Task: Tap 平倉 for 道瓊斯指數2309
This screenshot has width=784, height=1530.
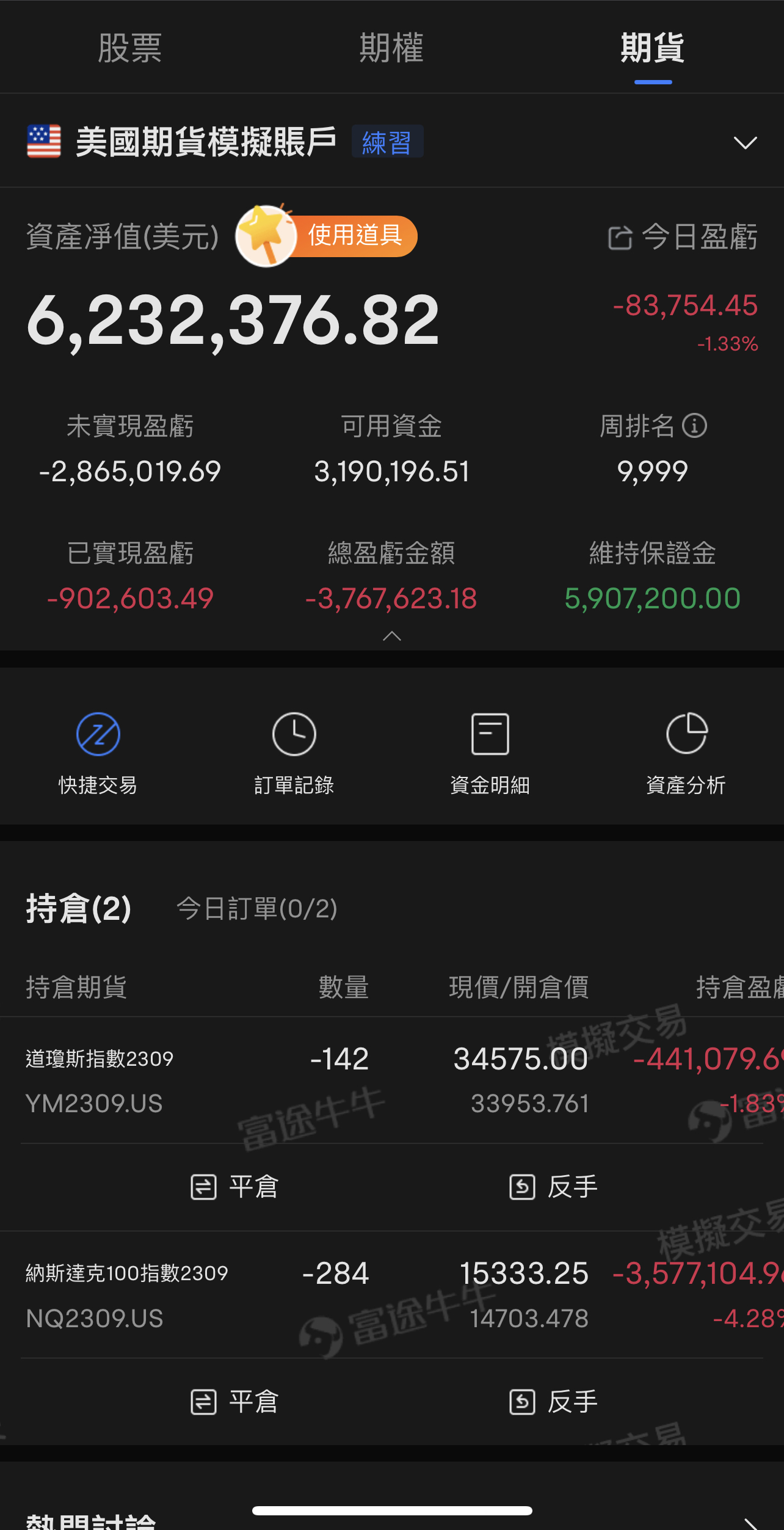Action: pyautogui.click(x=235, y=1187)
